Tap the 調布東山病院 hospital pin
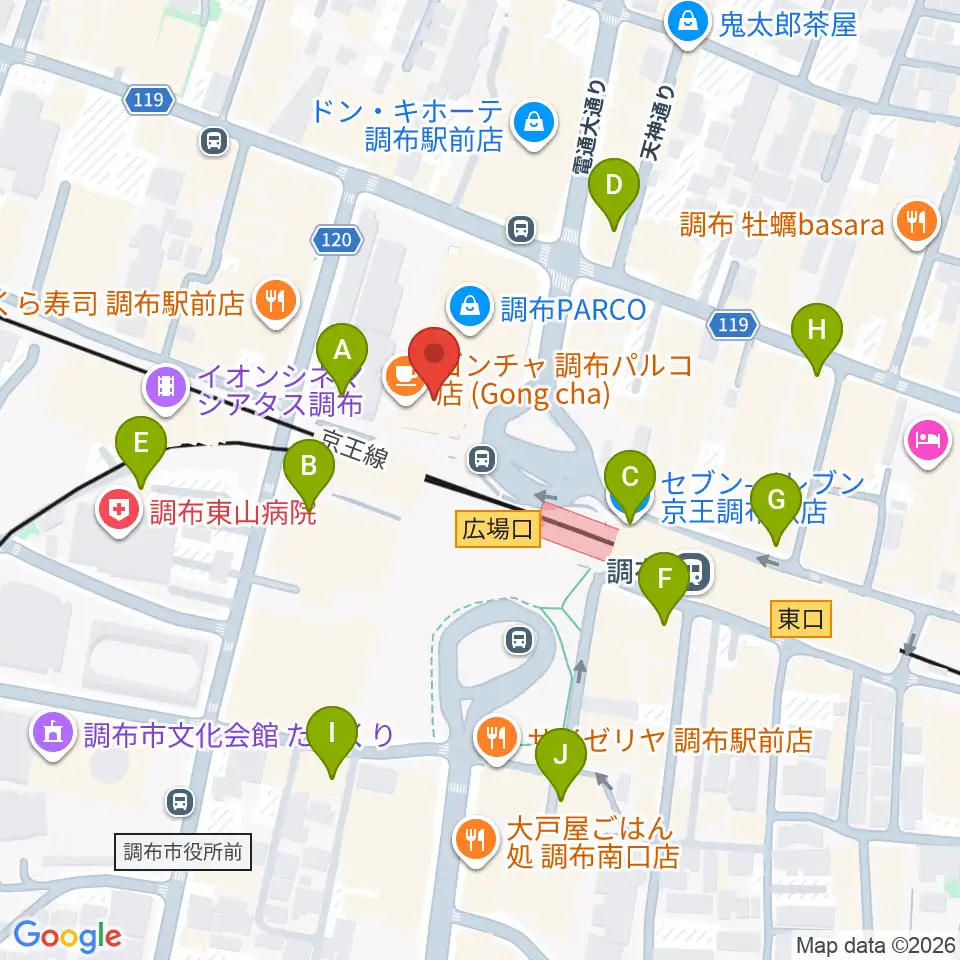The height and width of the screenshot is (960, 960). point(119,513)
